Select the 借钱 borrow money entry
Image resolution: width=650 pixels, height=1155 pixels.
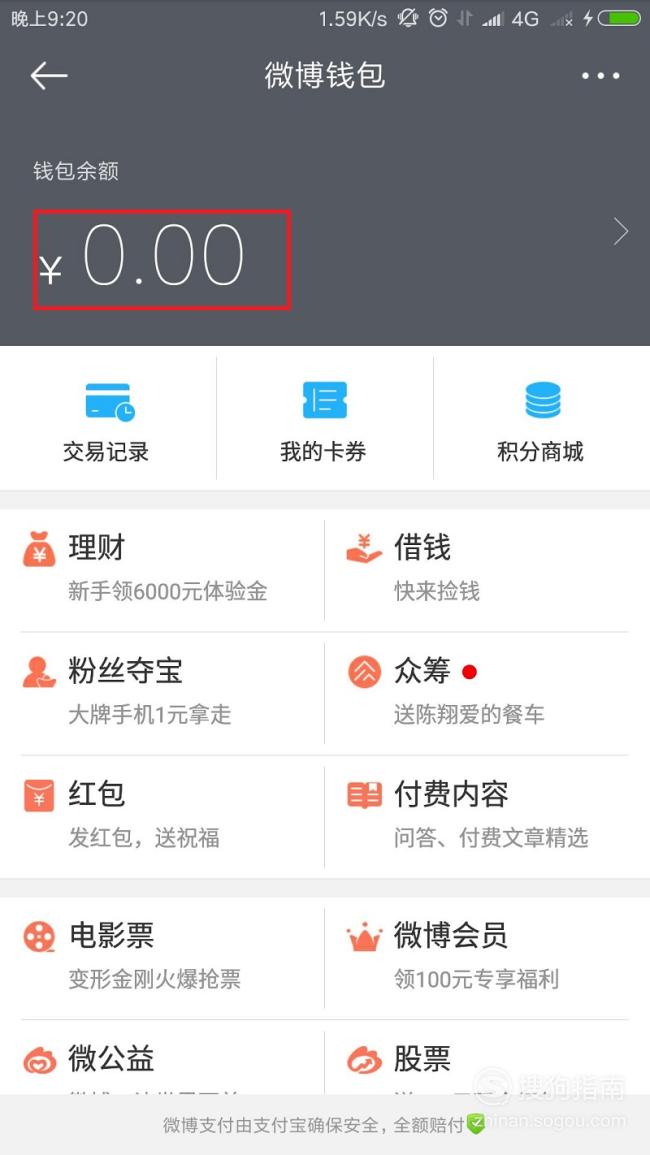(x=487, y=569)
